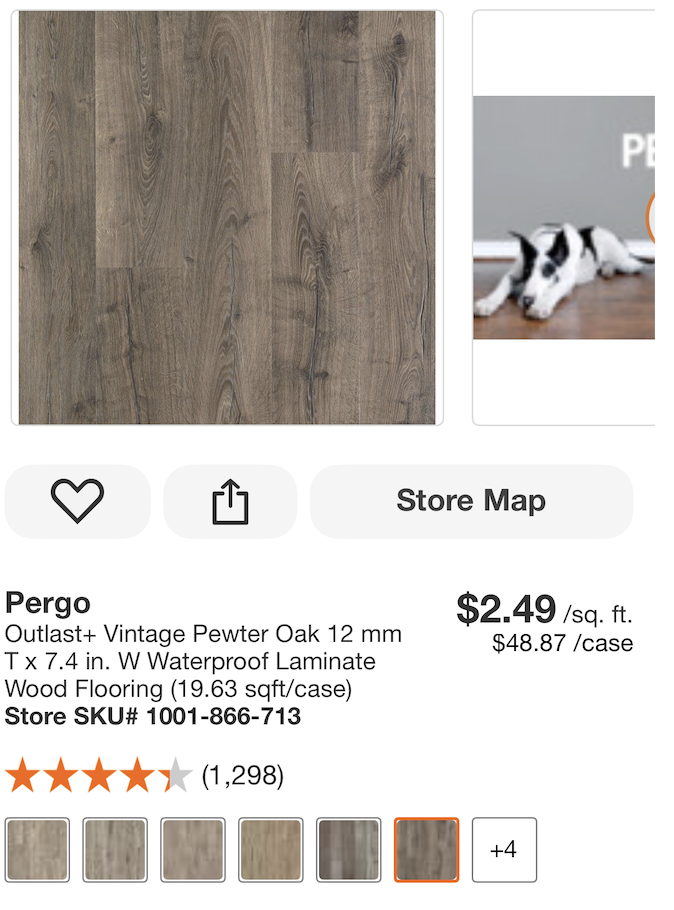View the product image with the dog

(x=563, y=217)
